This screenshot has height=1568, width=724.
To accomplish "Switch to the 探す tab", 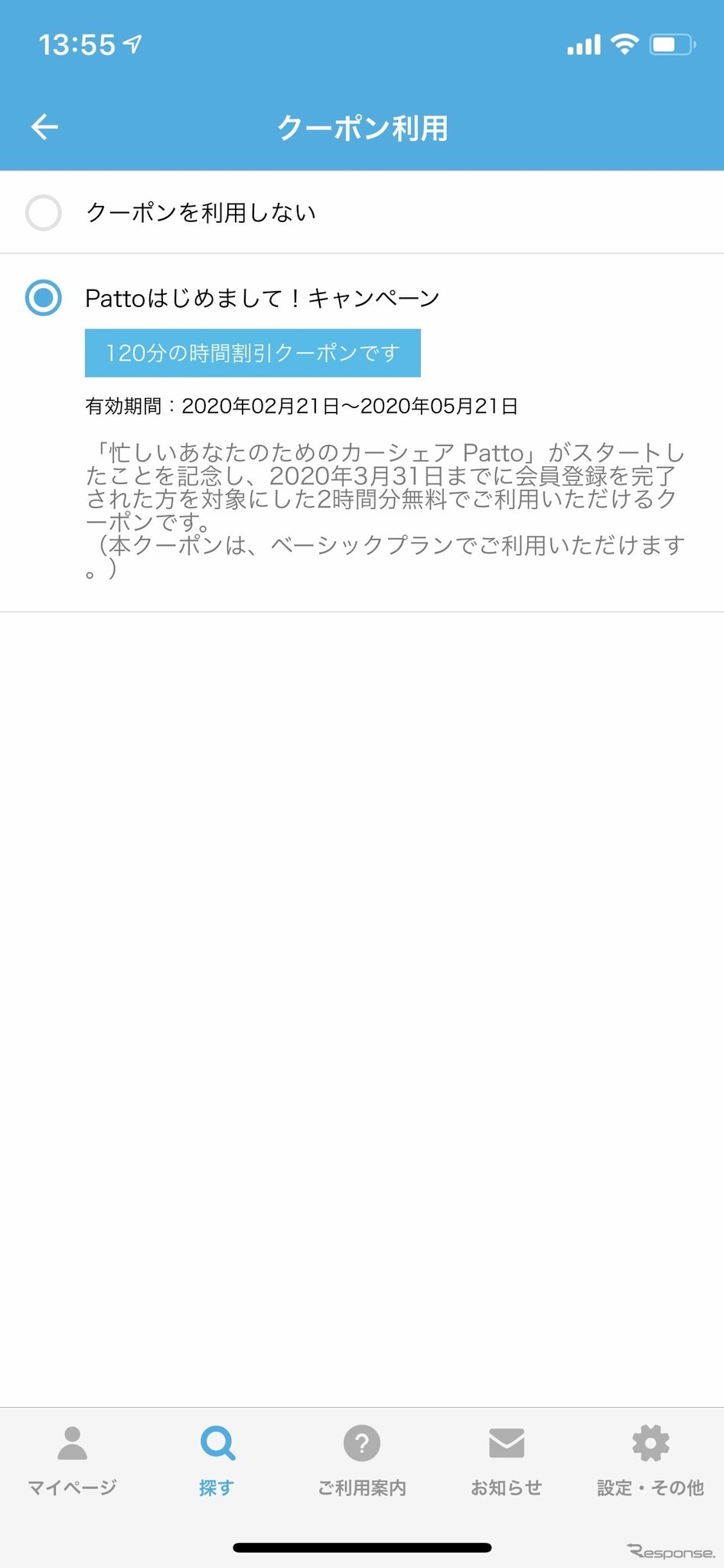I will click(217, 1461).
